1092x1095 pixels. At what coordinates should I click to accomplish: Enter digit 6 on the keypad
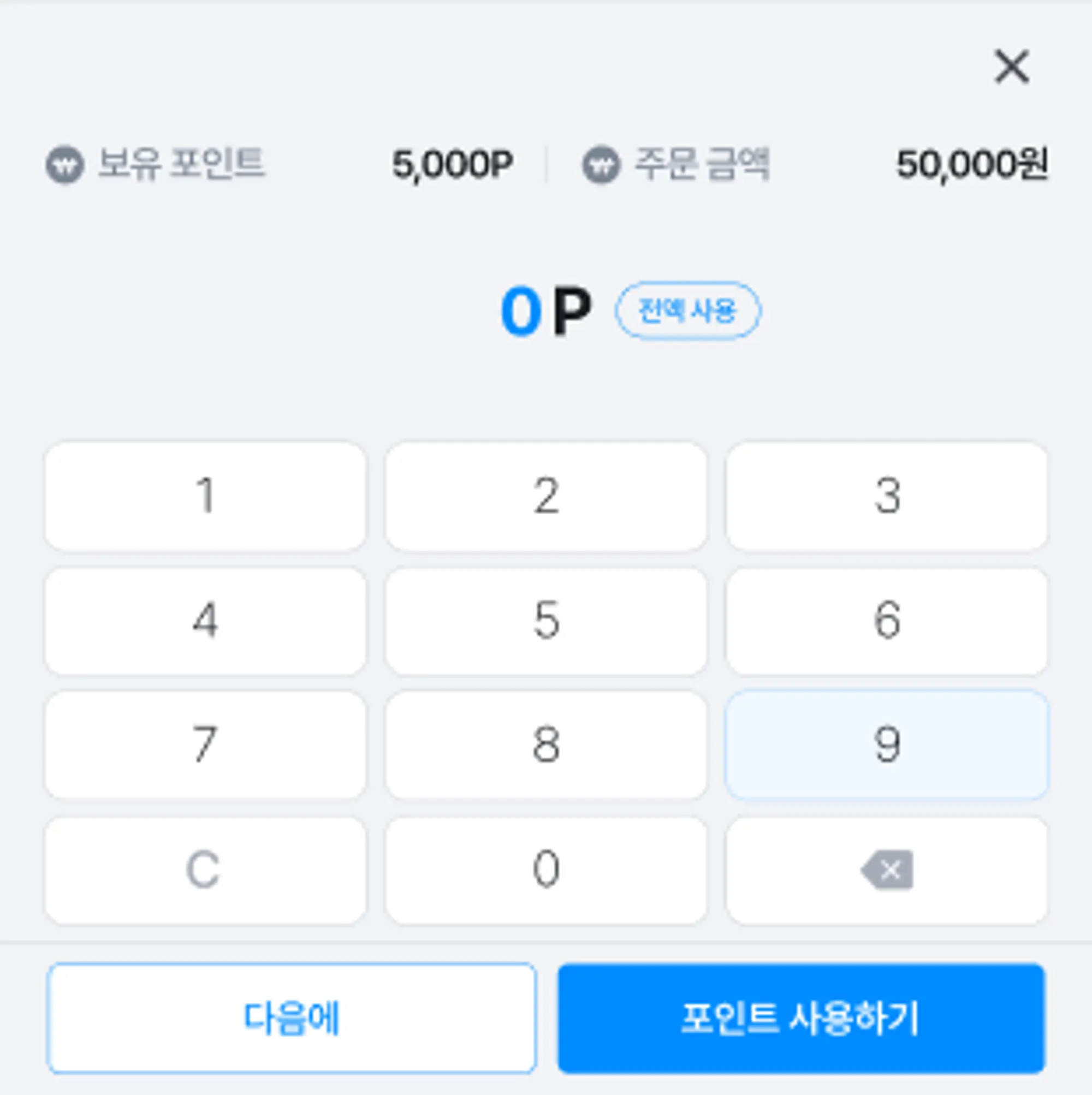pos(887,621)
